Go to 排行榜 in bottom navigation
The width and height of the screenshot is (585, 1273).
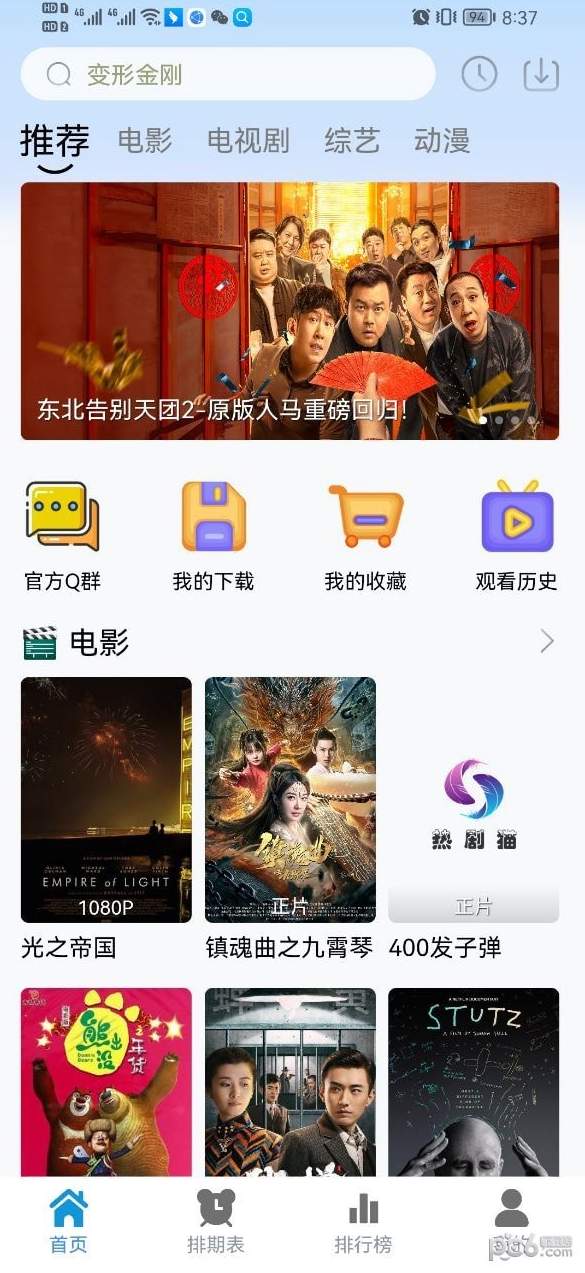pyautogui.click(x=363, y=1221)
